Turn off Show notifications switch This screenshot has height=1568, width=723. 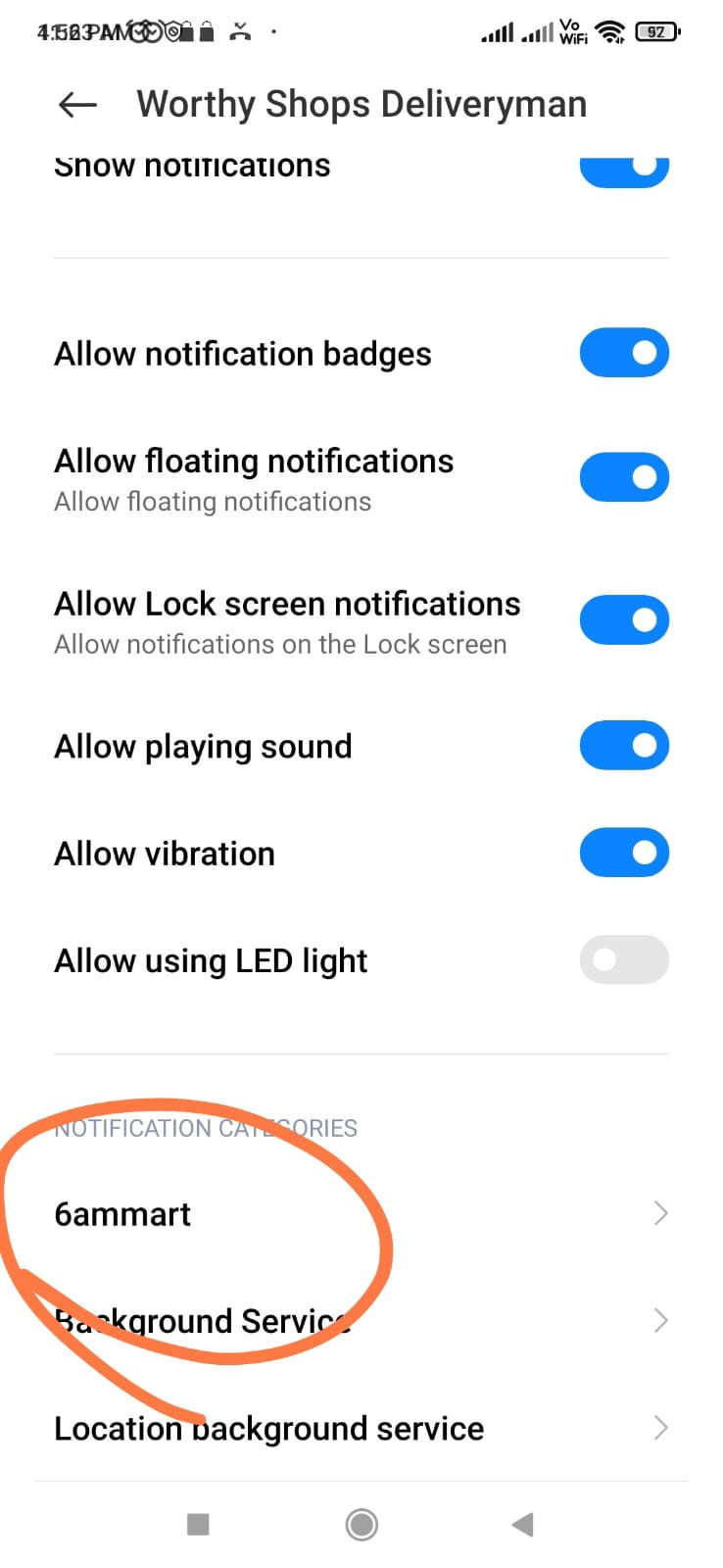[x=624, y=170]
